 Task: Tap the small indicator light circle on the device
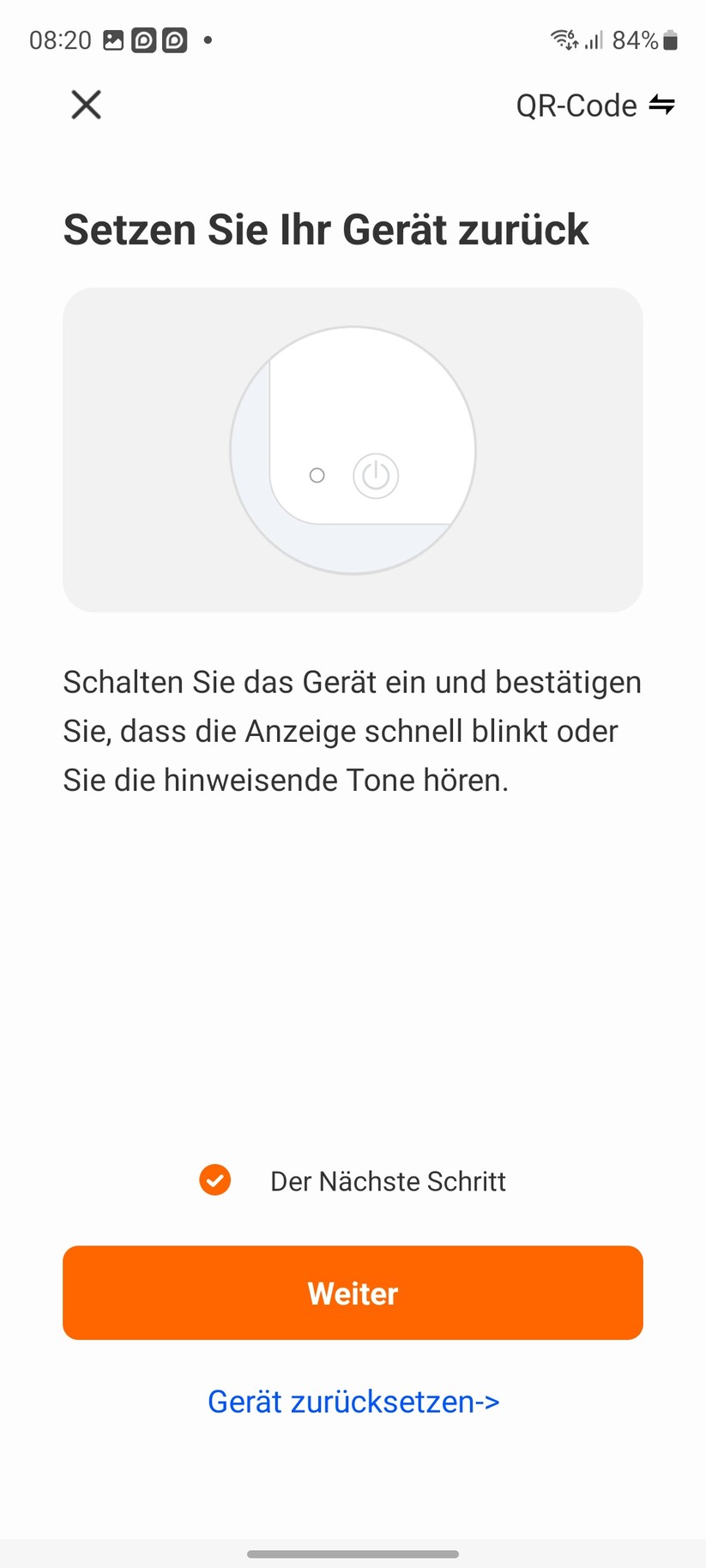pos(317,475)
